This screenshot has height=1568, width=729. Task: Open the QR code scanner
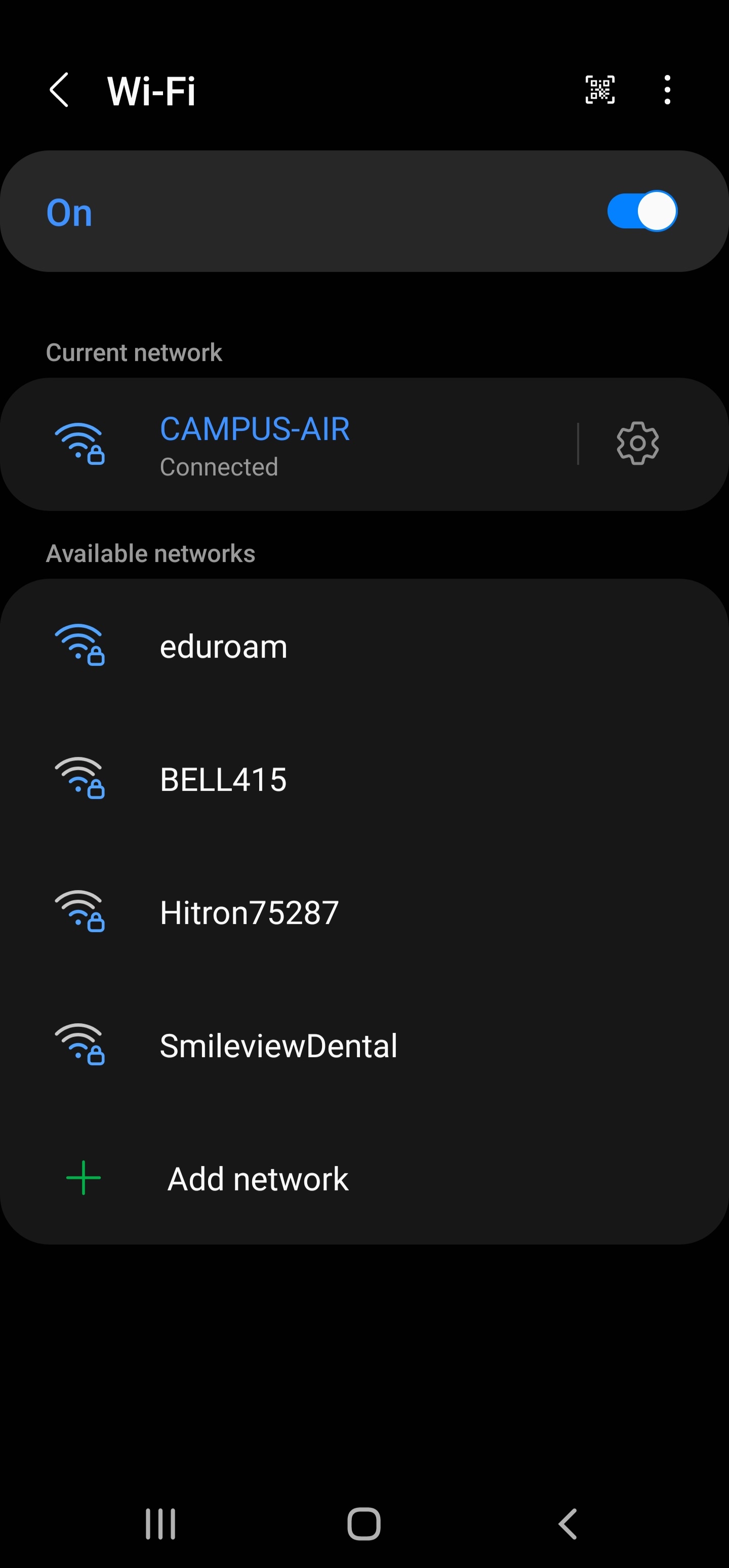pyautogui.click(x=599, y=90)
